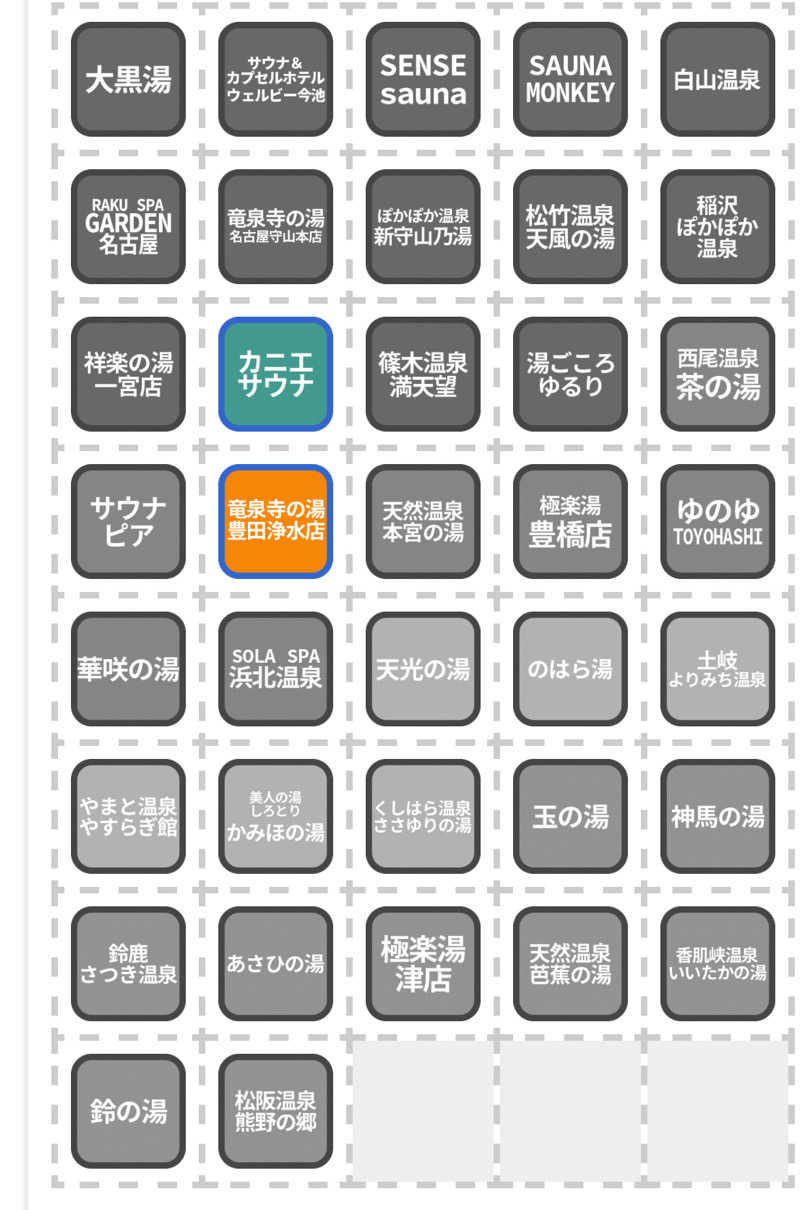The width and height of the screenshot is (800, 1210).
Task: Open the SENSE sauna tile
Action: (x=422, y=80)
